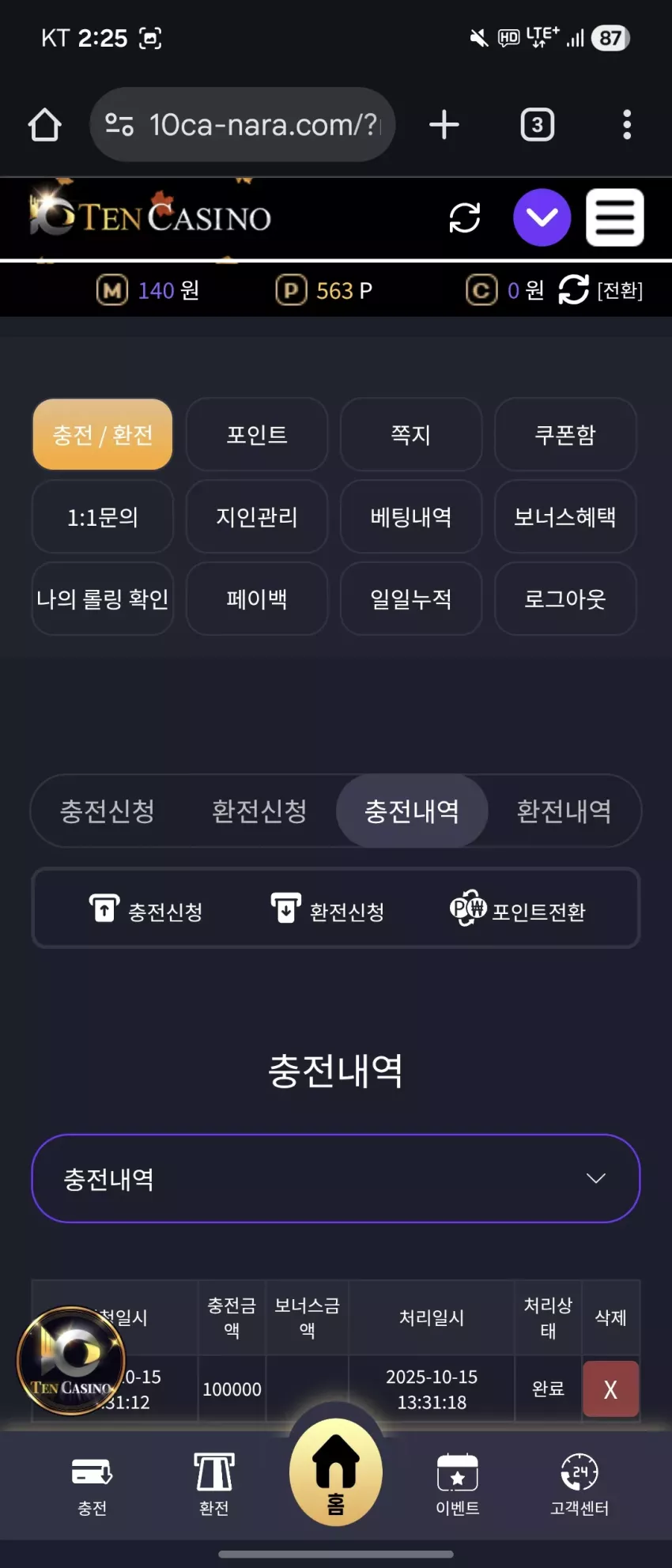Open the 쪽지 messages section
672x1568 pixels.
click(411, 435)
